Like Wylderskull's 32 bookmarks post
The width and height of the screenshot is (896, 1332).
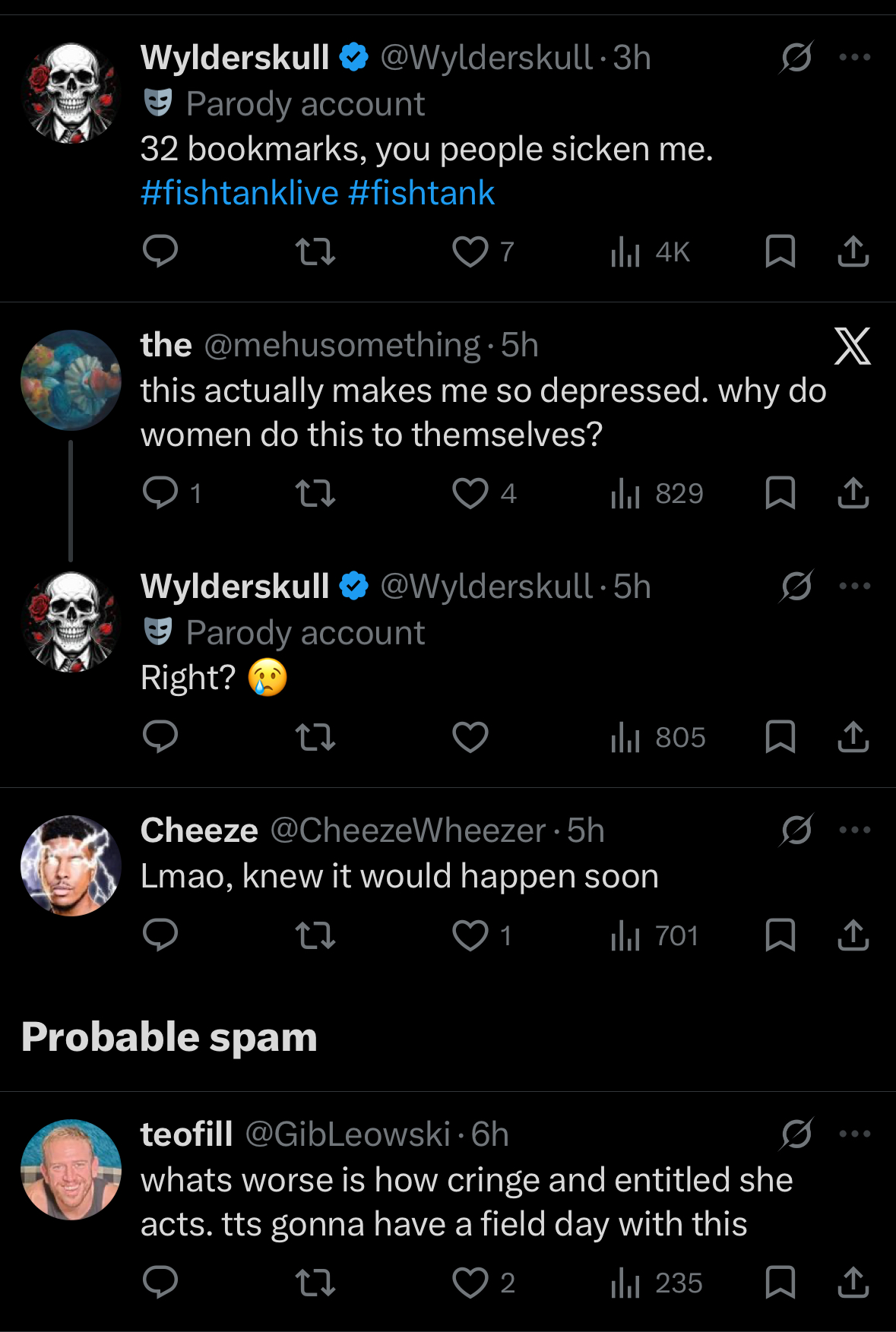coord(470,252)
